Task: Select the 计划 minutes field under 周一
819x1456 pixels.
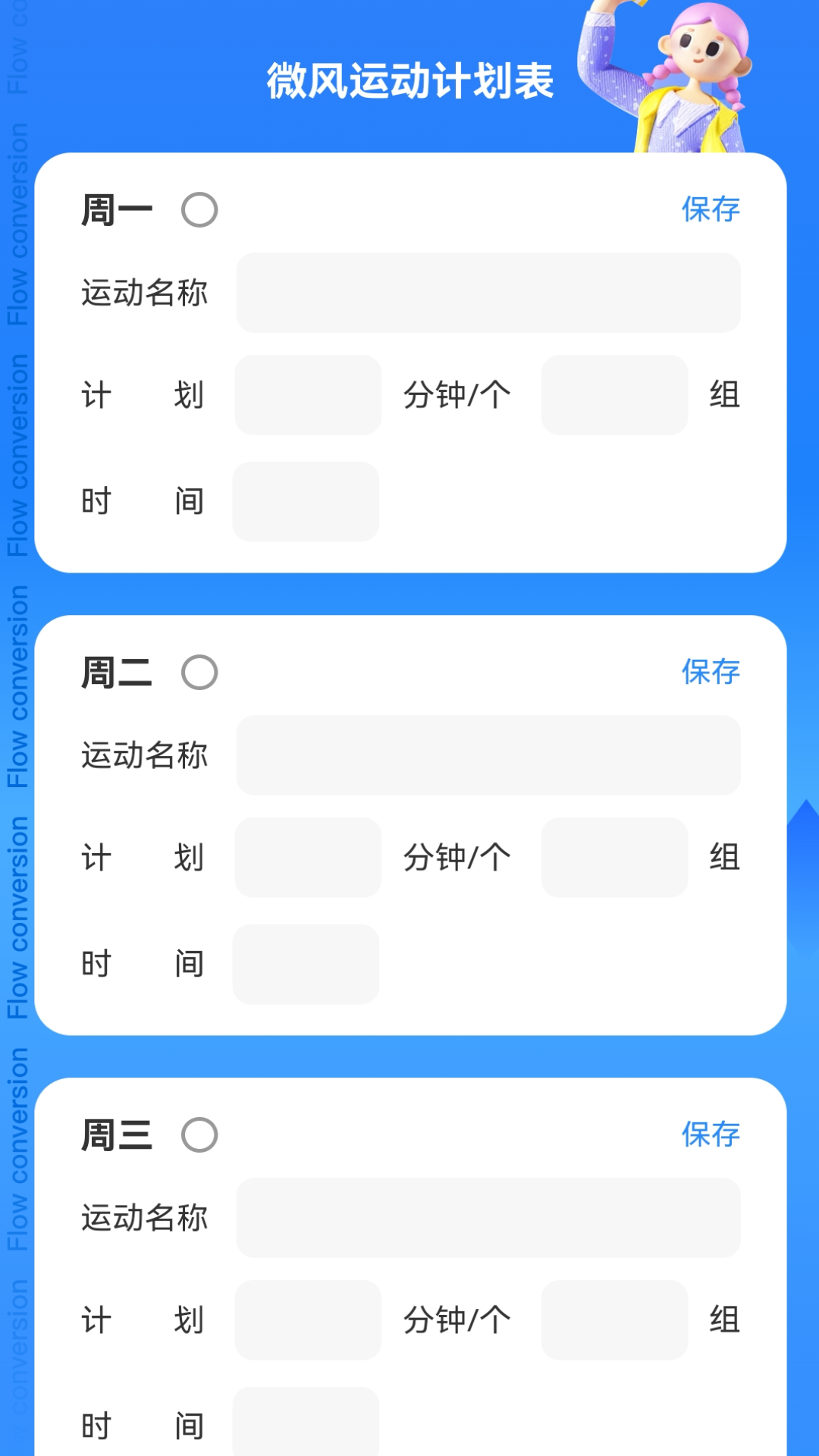Action: [x=307, y=395]
